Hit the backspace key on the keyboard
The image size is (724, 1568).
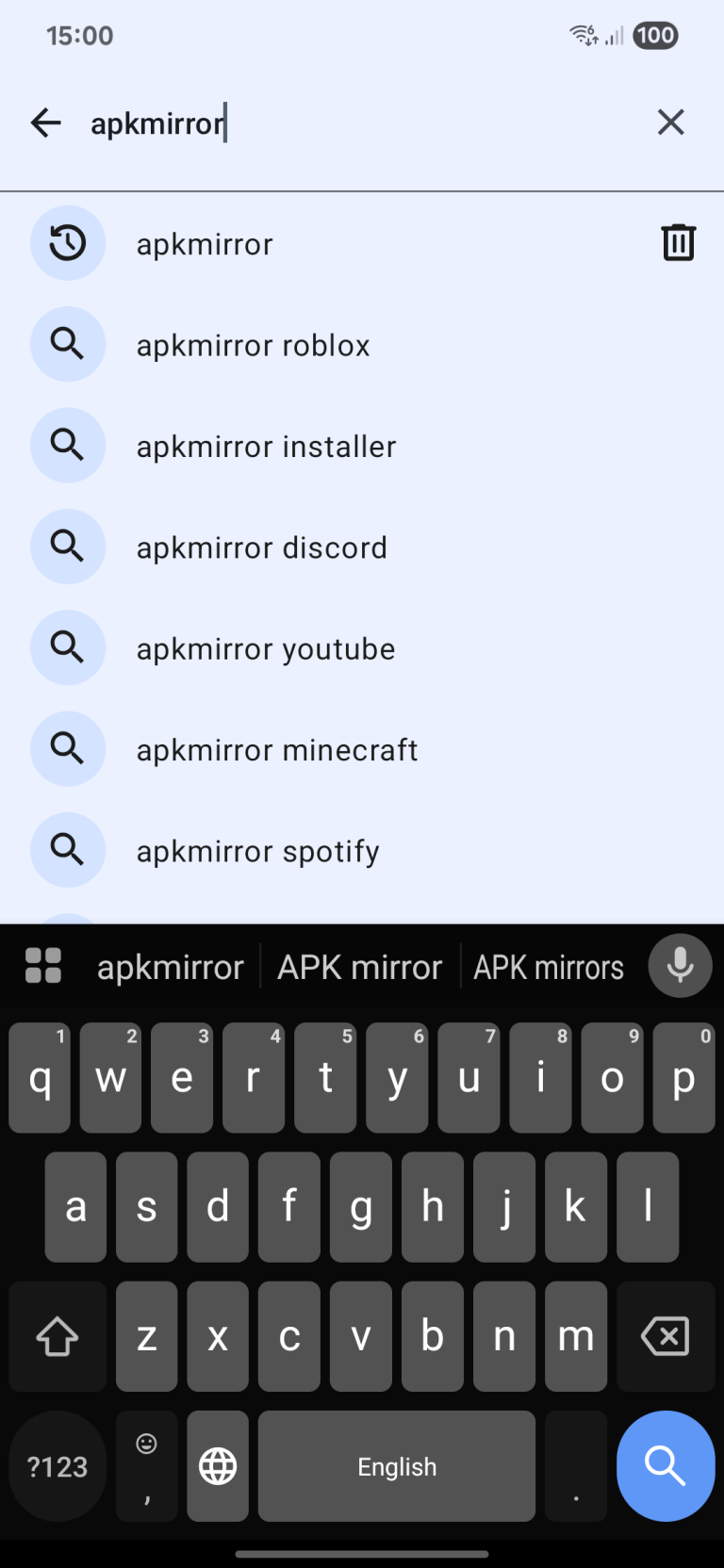coord(665,1336)
